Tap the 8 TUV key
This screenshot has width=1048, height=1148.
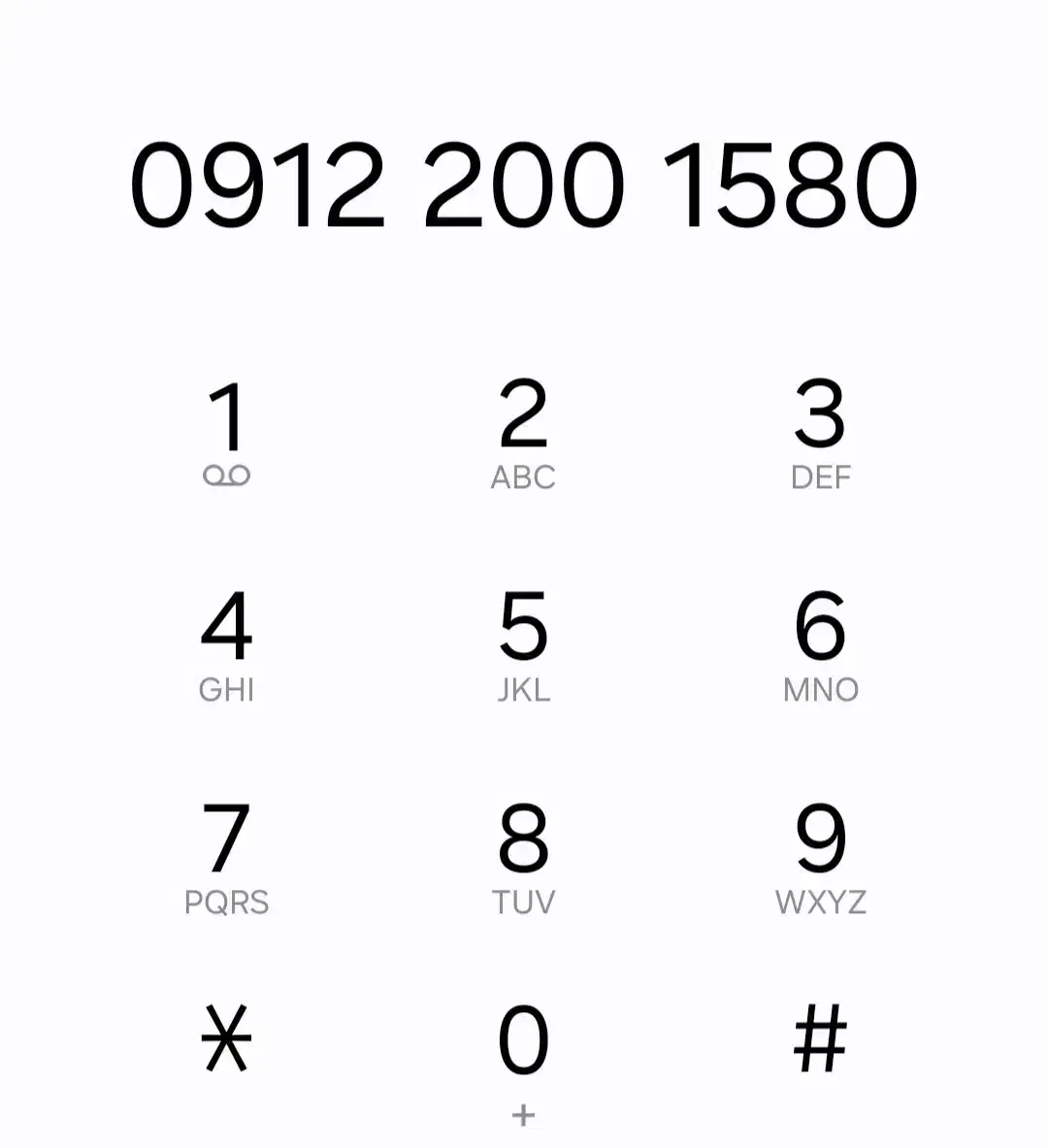(523, 858)
